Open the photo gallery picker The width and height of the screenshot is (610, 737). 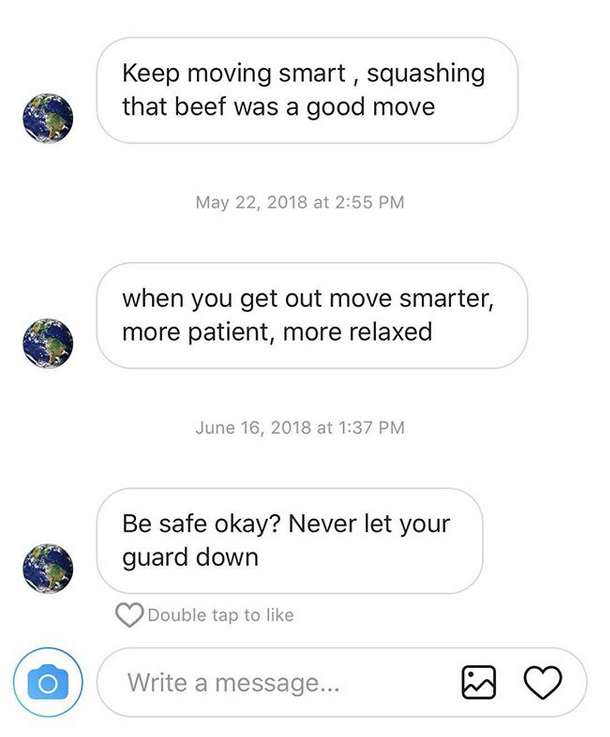479,683
